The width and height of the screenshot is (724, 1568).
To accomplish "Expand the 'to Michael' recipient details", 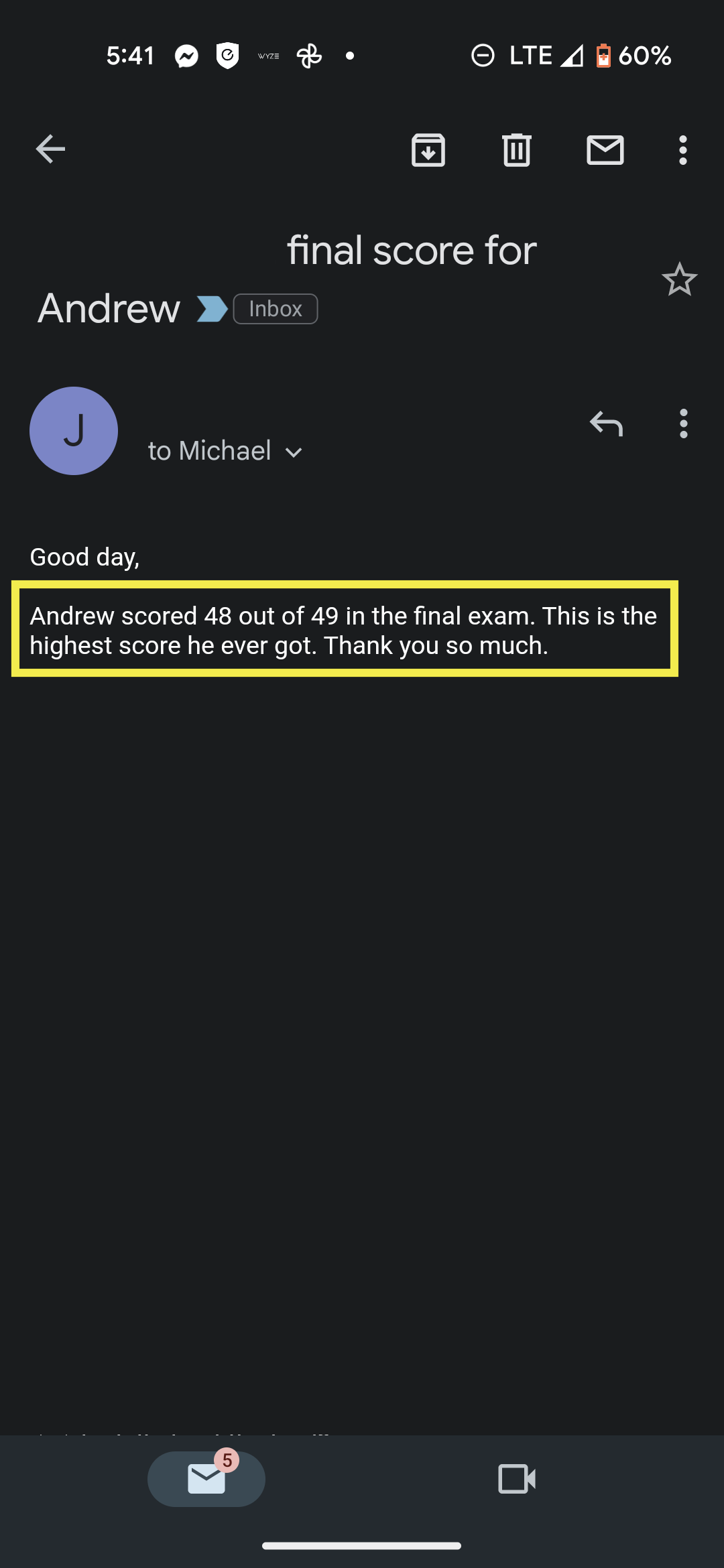I will click(225, 451).
